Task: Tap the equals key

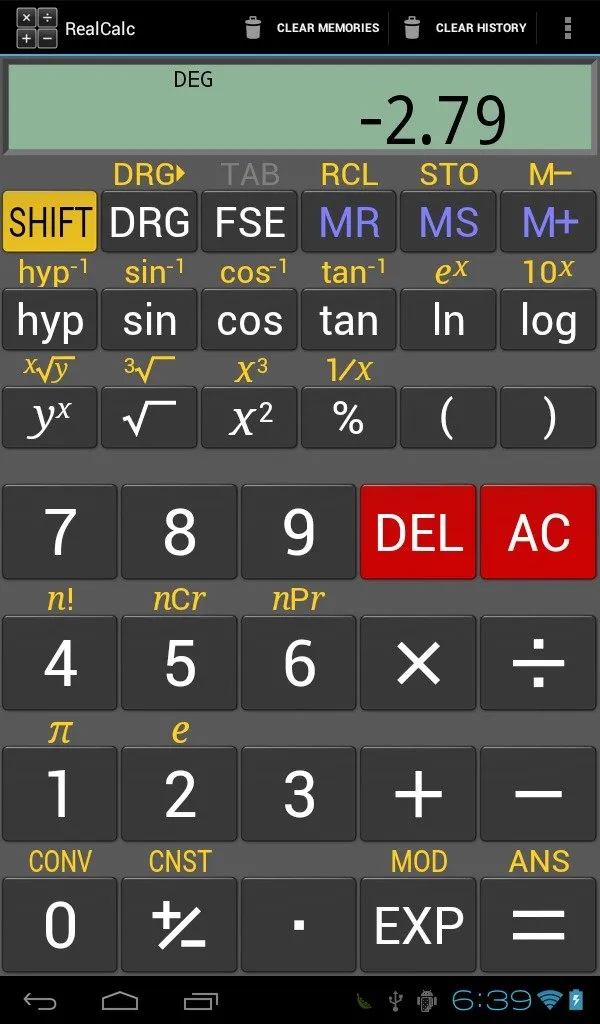Action: click(539, 925)
